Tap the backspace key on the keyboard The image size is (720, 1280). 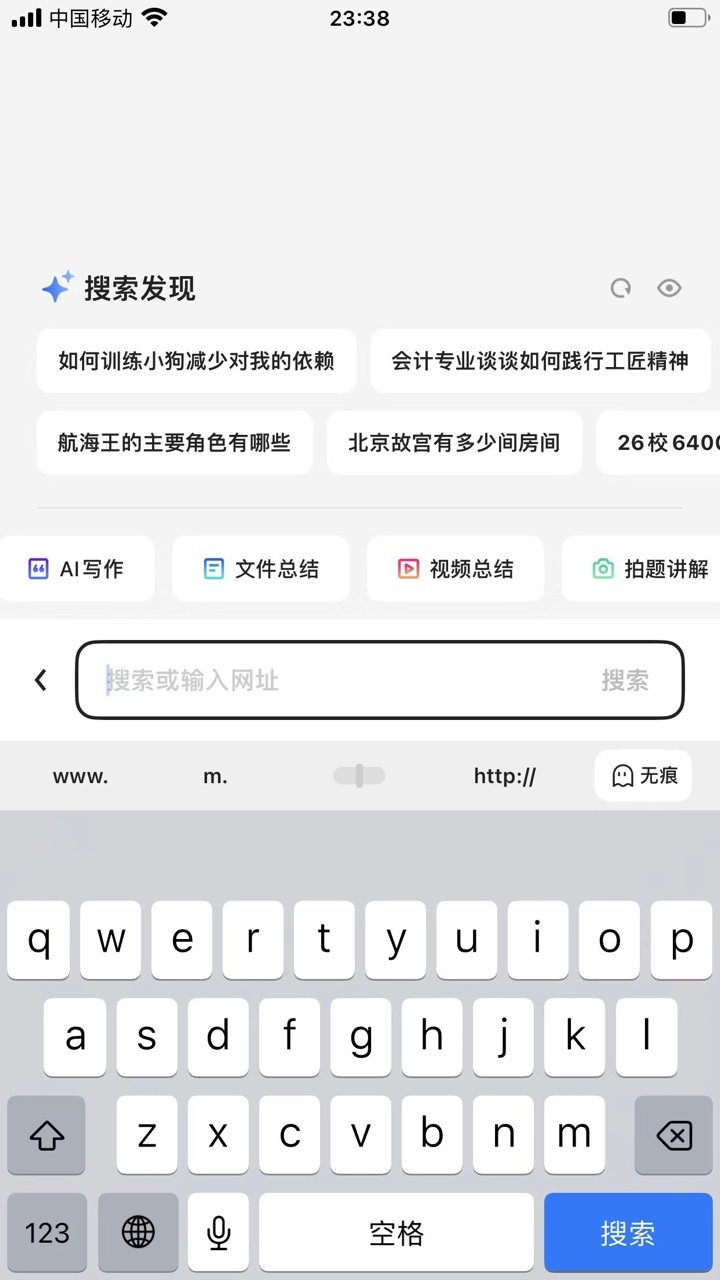[x=673, y=1136]
